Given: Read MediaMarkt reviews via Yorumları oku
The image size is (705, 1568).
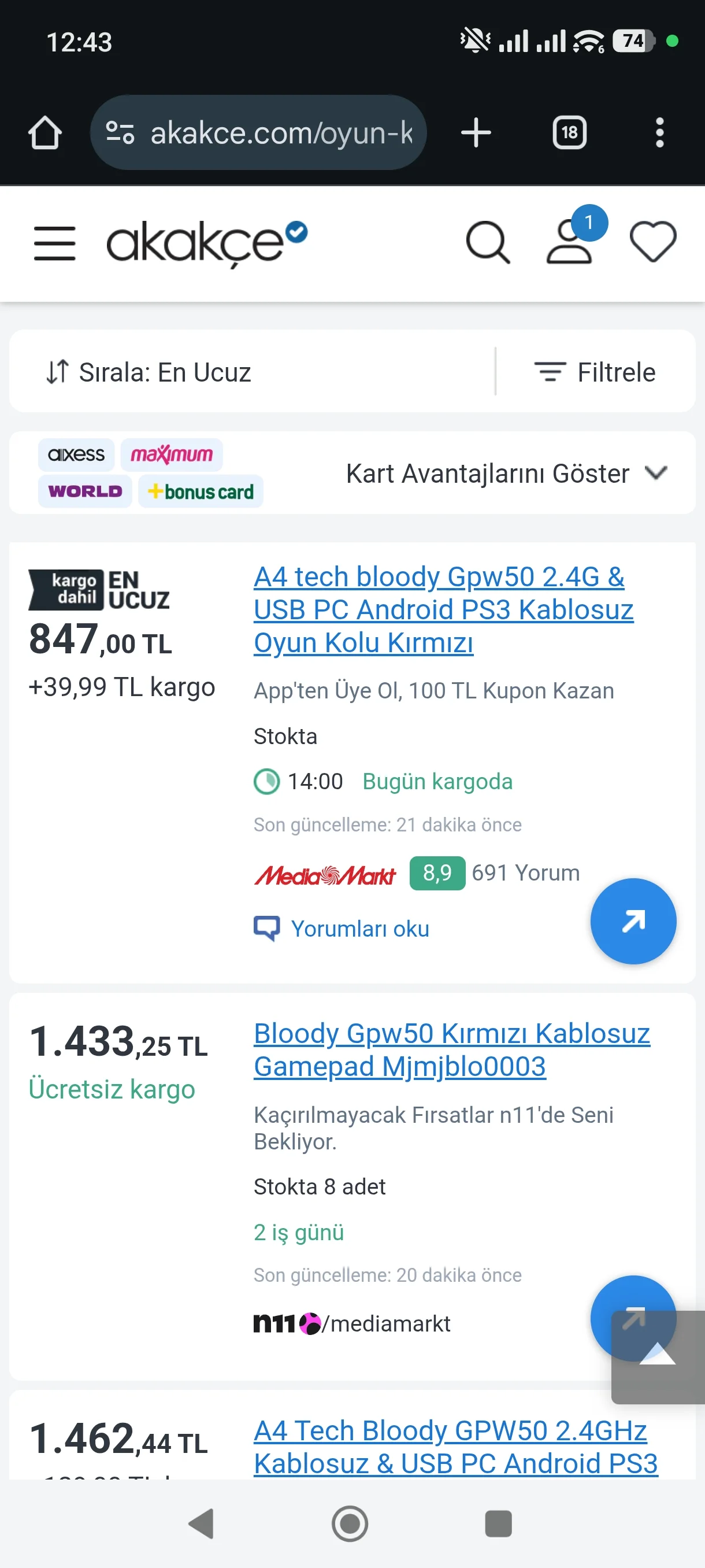Looking at the screenshot, I should tap(359, 929).
